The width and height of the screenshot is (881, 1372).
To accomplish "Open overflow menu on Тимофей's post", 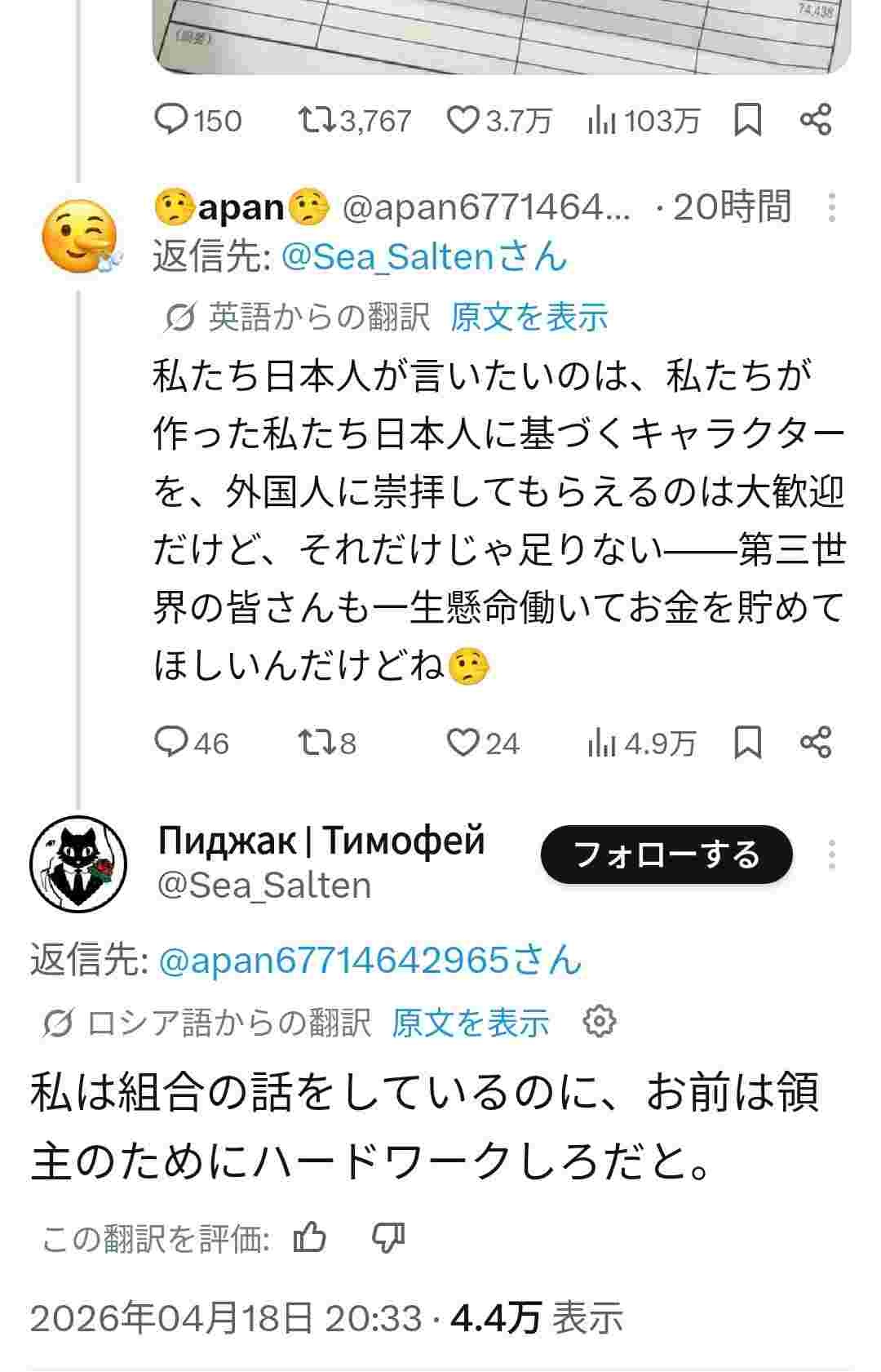I will tap(831, 855).
